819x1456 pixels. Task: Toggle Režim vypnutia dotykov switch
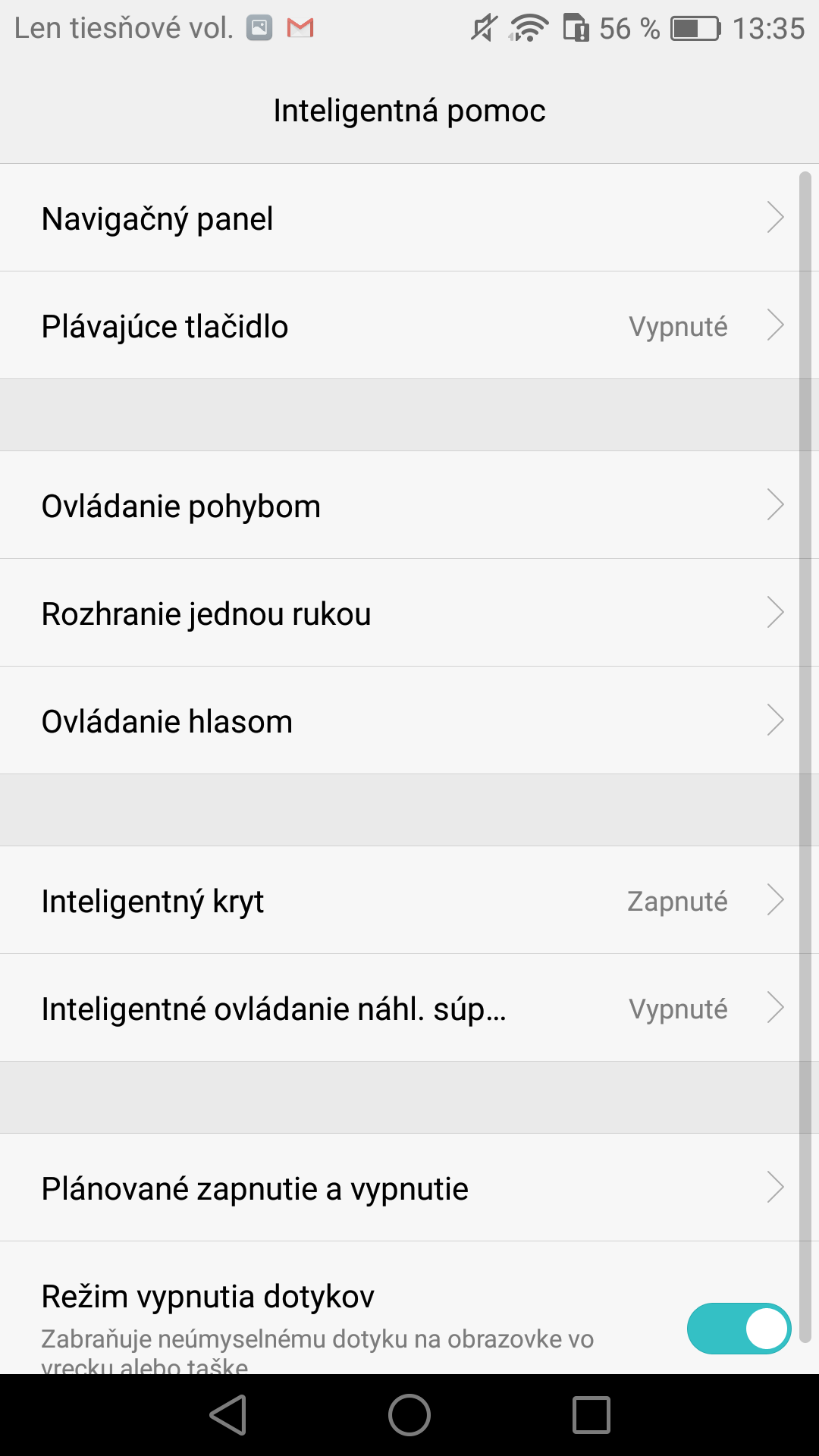click(x=739, y=1329)
